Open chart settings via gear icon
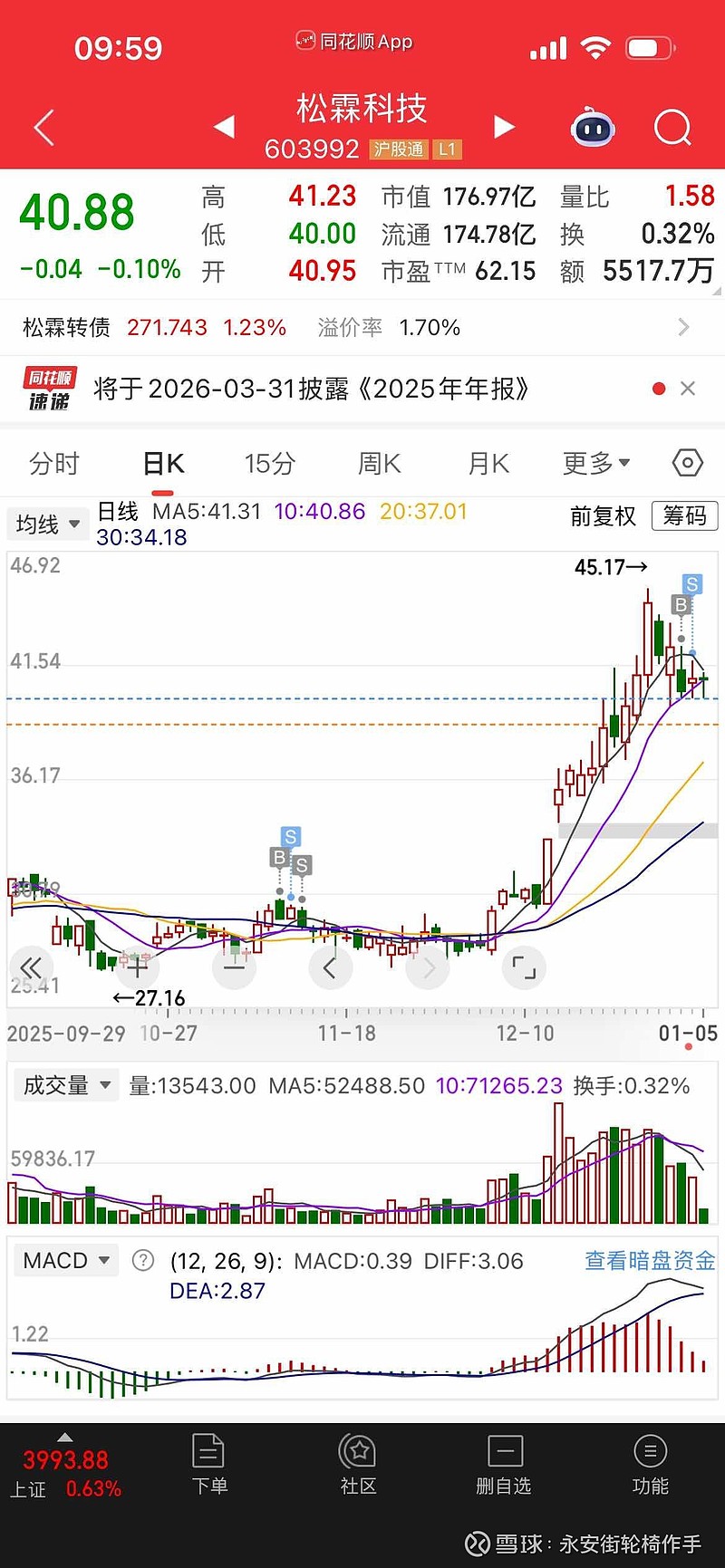 [x=687, y=463]
